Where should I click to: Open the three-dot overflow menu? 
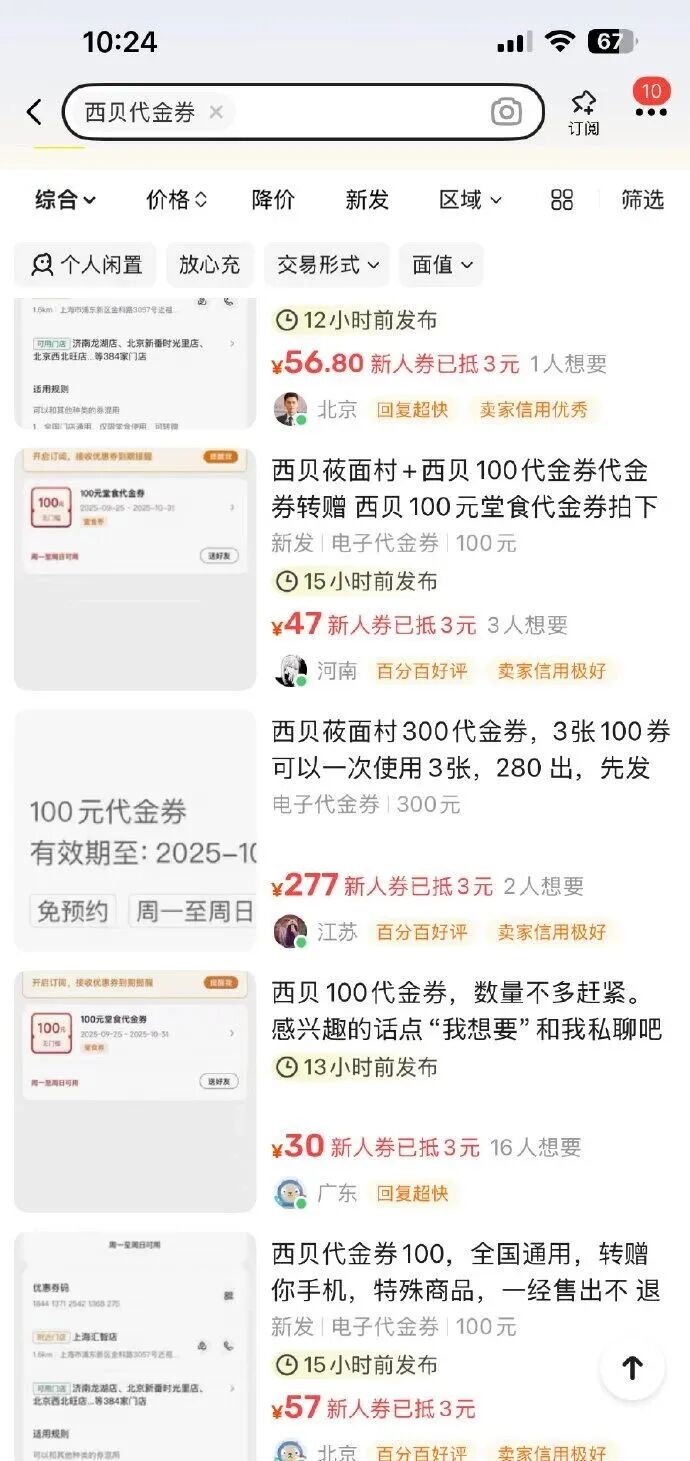coord(650,112)
